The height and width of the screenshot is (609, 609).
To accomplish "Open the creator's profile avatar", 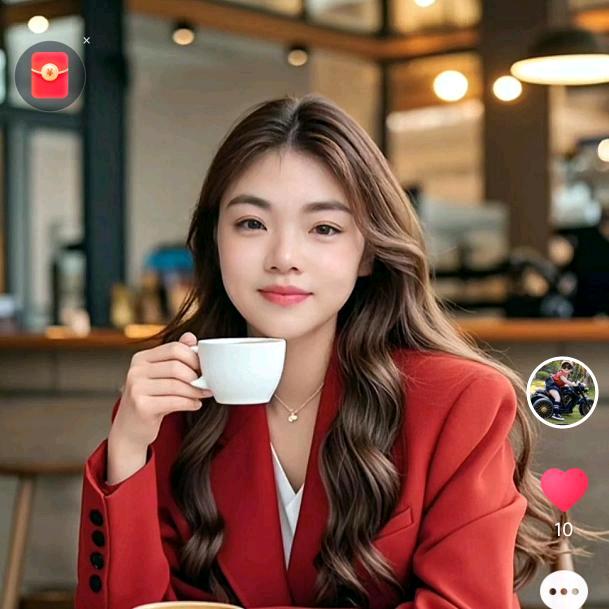I will click(x=562, y=392).
